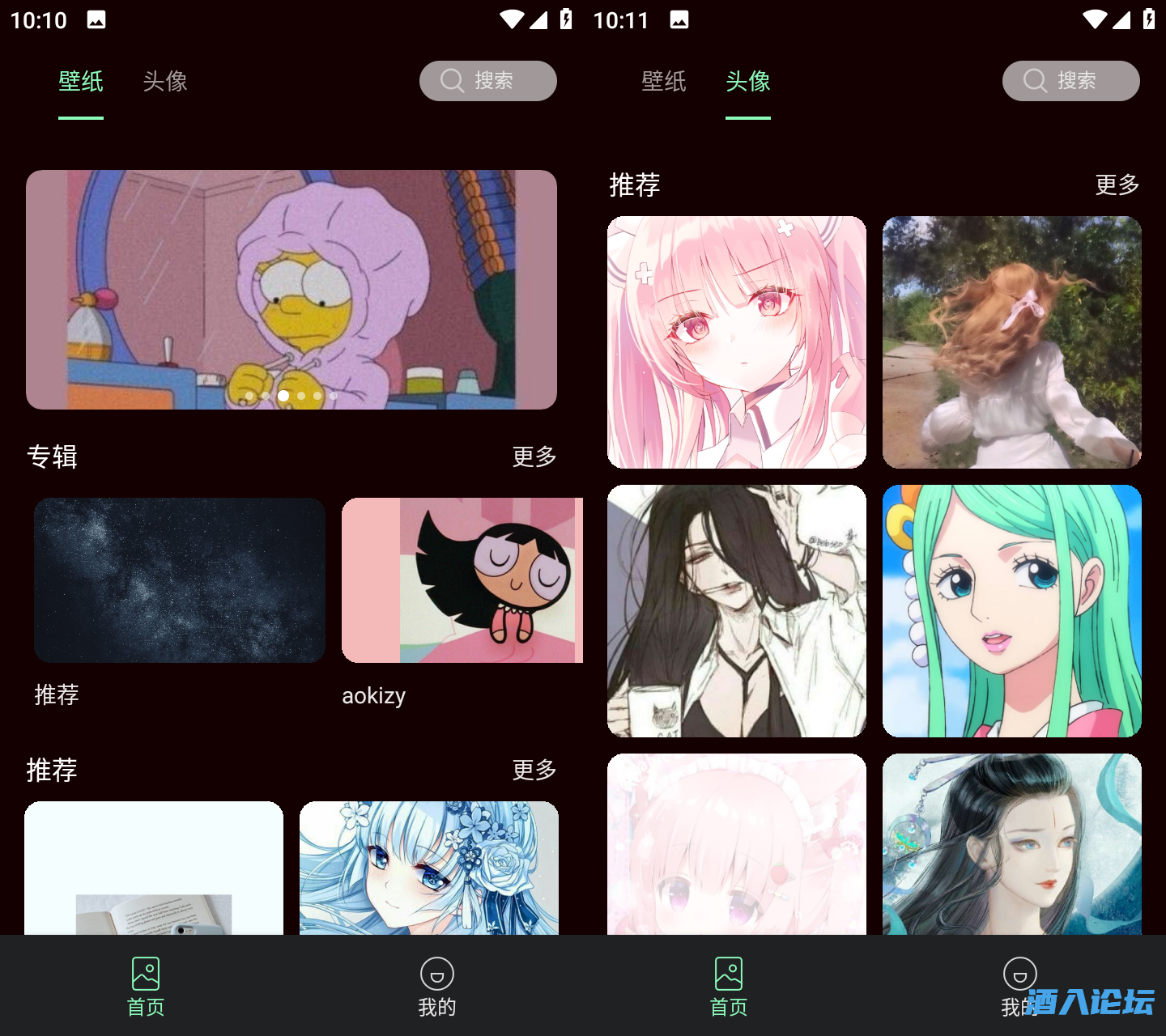The height and width of the screenshot is (1036, 1166).
Task: Open the pink-haired anime girl avatar
Action: coord(736,342)
